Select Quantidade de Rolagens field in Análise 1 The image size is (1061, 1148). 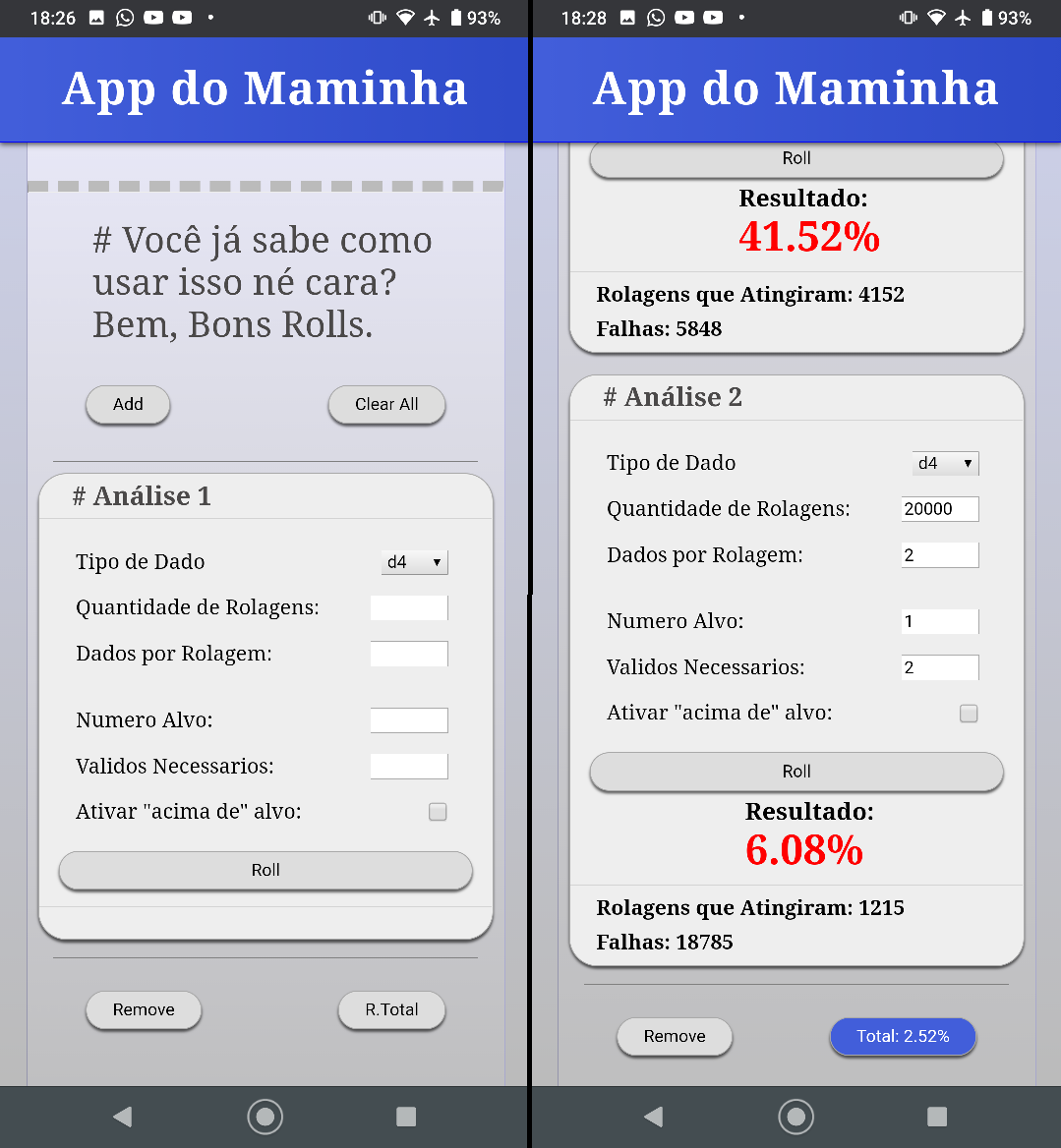click(409, 607)
